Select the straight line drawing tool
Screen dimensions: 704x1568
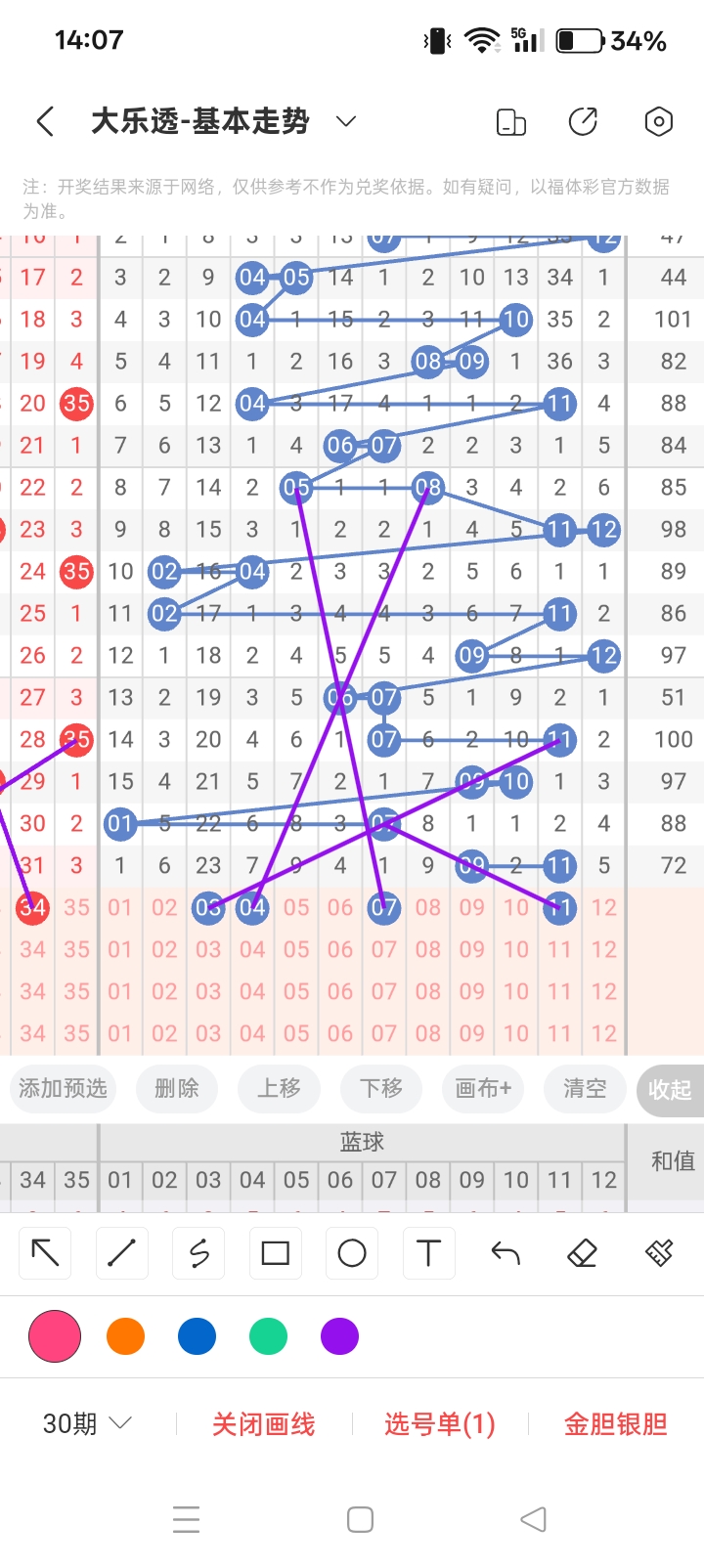[x=121, y=1252]
